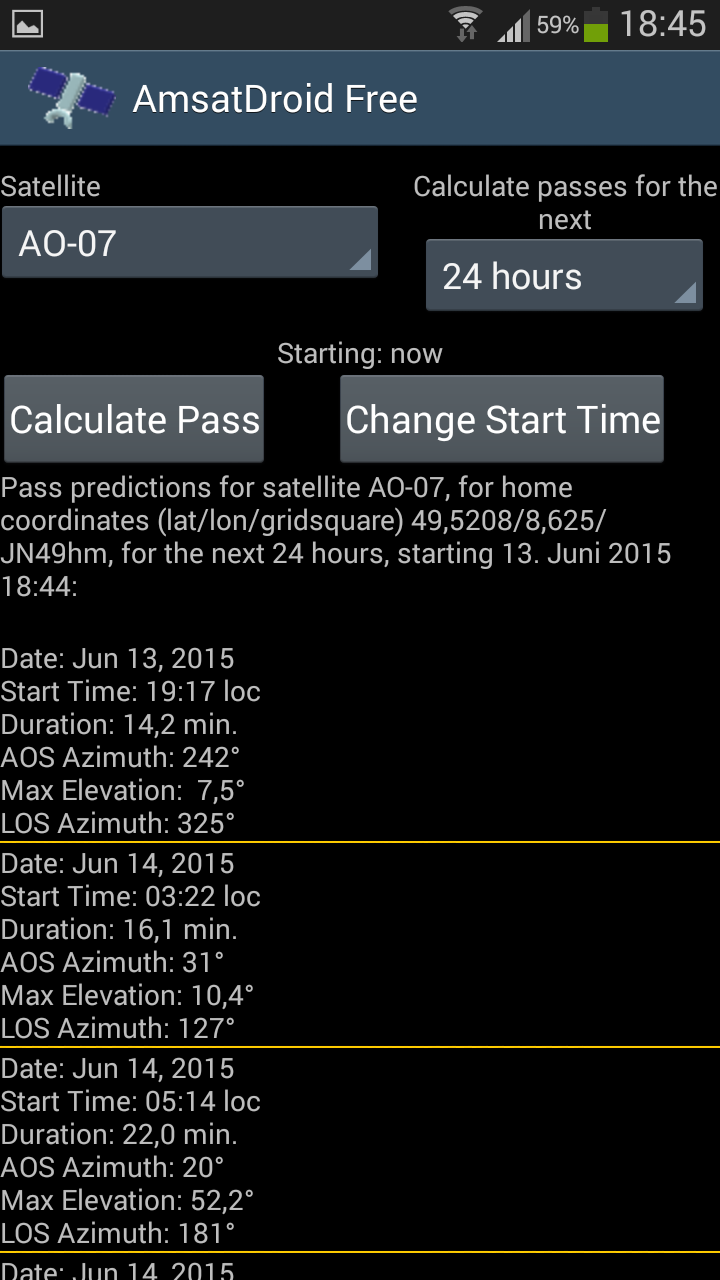Open the AO-07 satellite dropdown

tap(190, 243)
